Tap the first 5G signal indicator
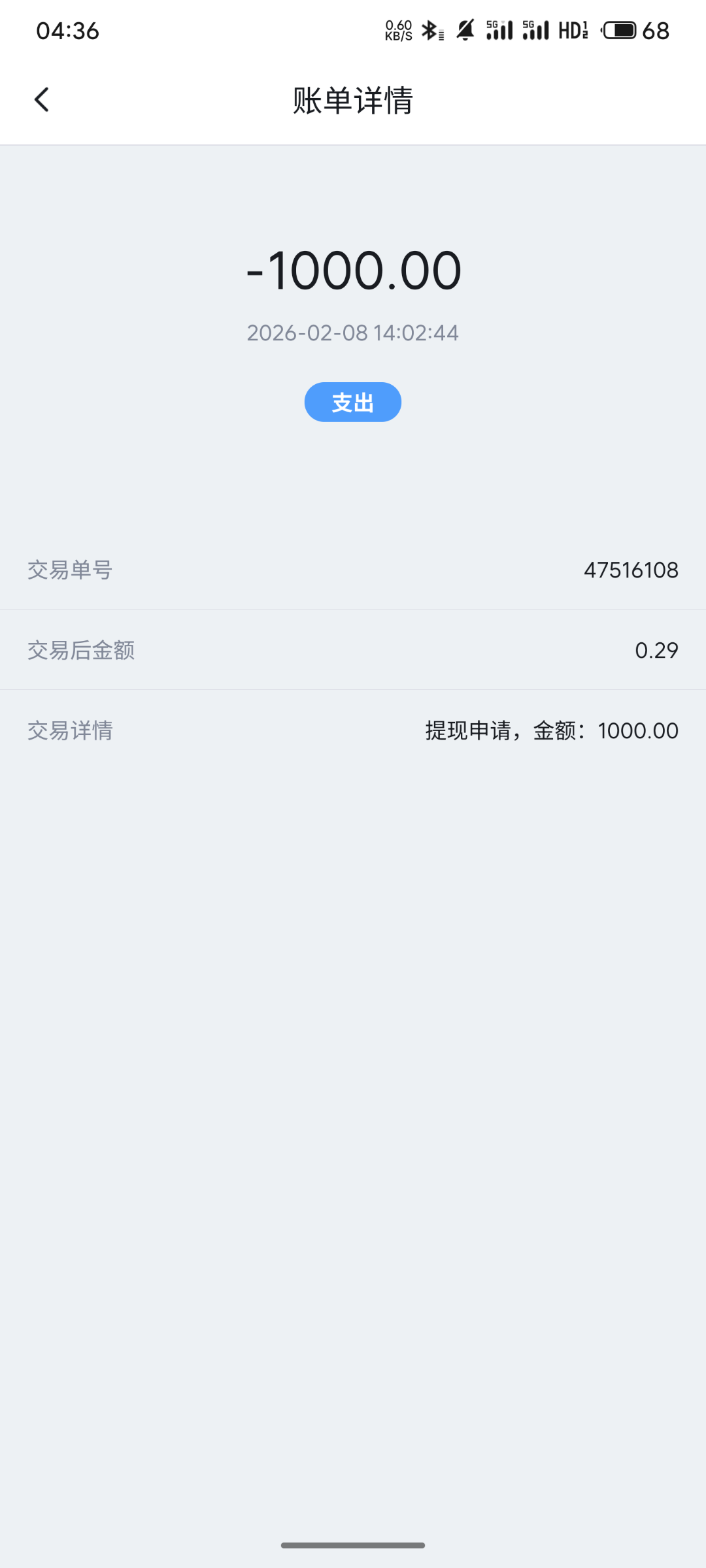Viewport: 706px width, 1568px height. (x=500, y=29)
